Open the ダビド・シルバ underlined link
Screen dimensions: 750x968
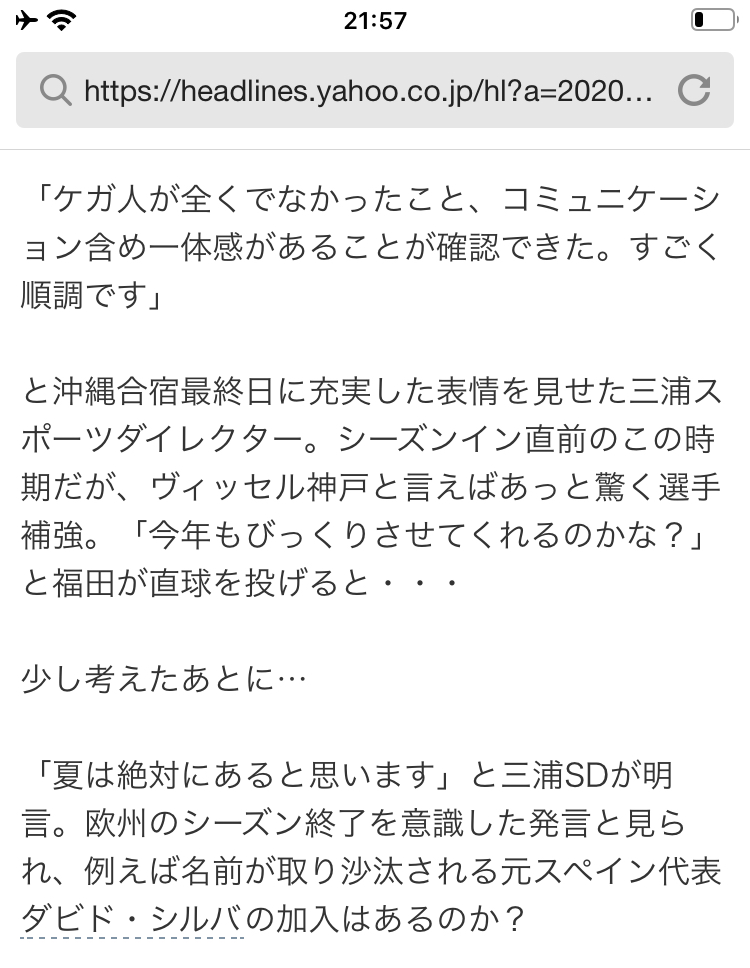(132, 918)
